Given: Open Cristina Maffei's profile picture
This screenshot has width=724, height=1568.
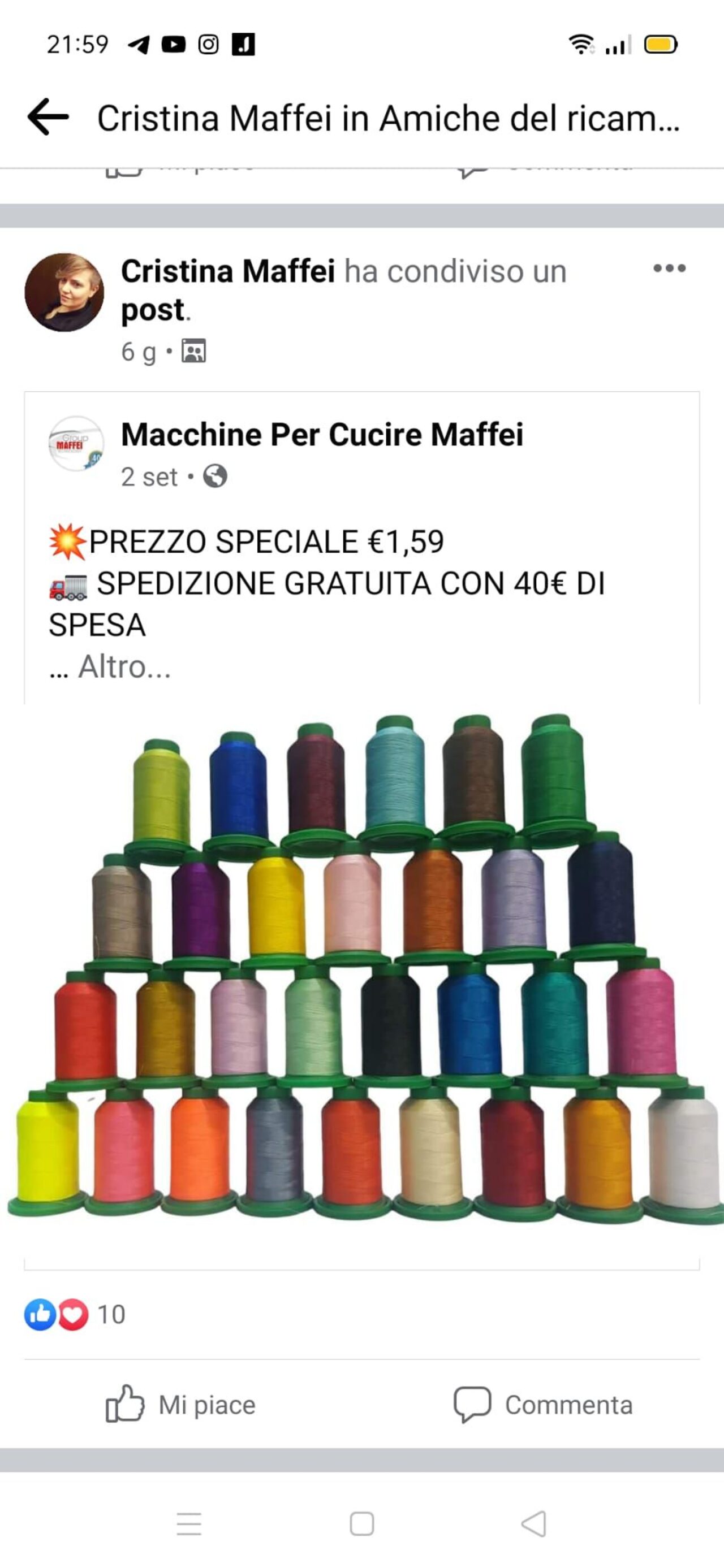Looking at the screenshot, I should 64,292.
